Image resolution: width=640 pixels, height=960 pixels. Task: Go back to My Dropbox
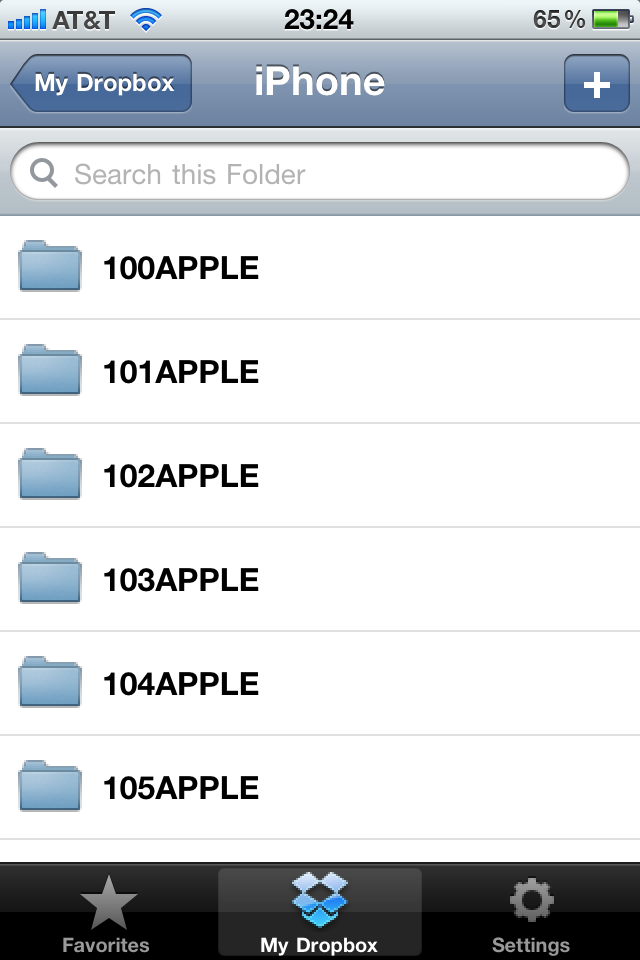click(x=101, y=84)
